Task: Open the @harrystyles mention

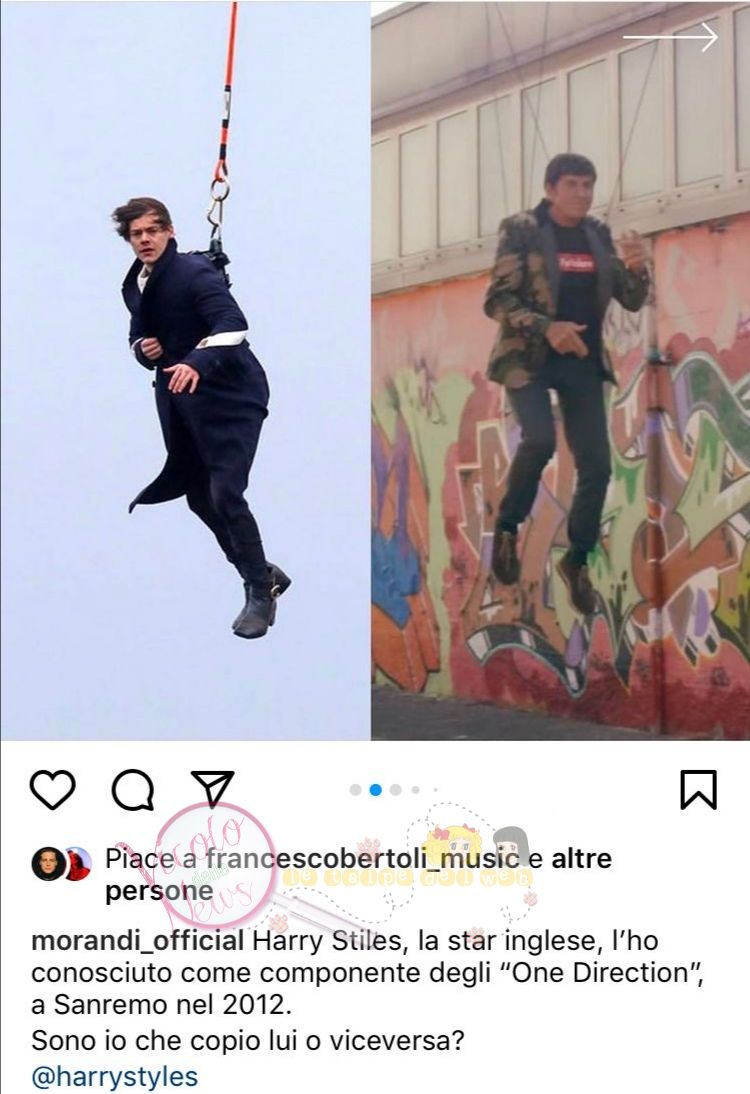Action: pos(115,1077)
